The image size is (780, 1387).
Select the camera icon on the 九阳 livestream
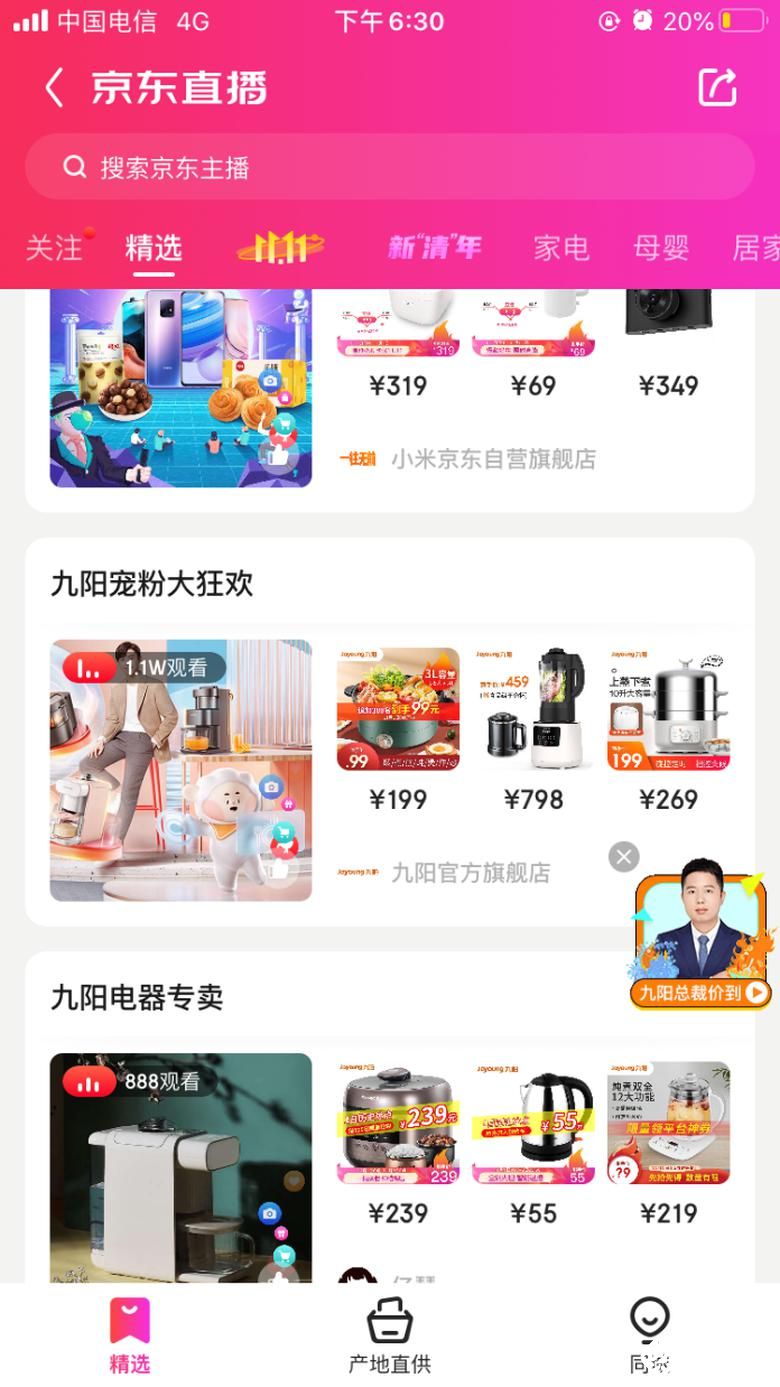pos(270,787)
